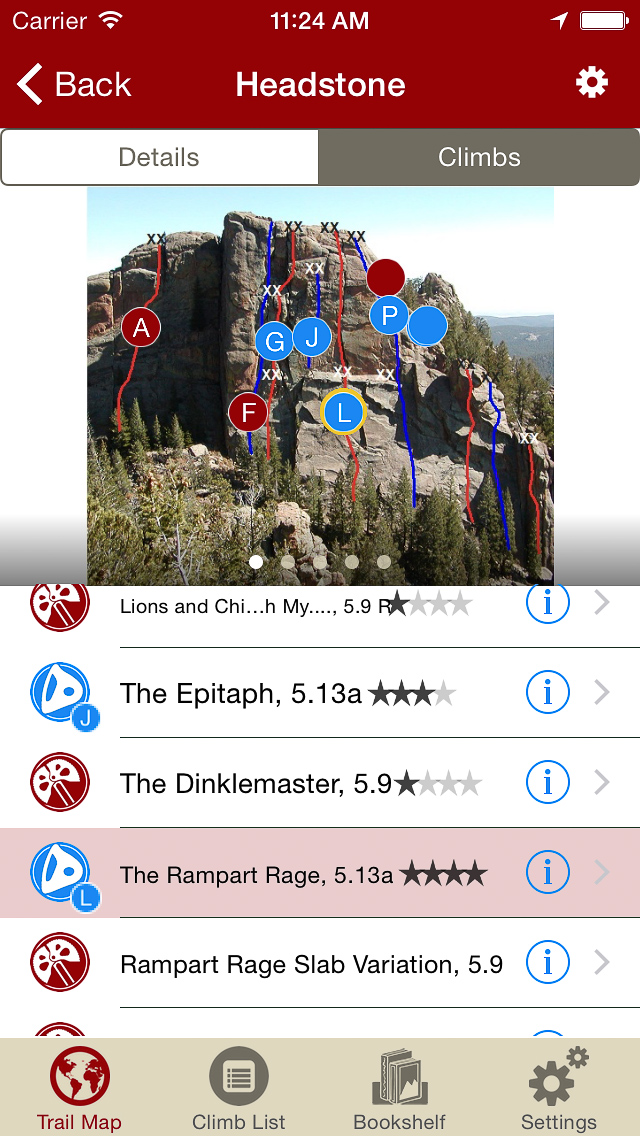Select route marker F on the photo
The width and height of the screenshot is (640, 1136).
248,411
